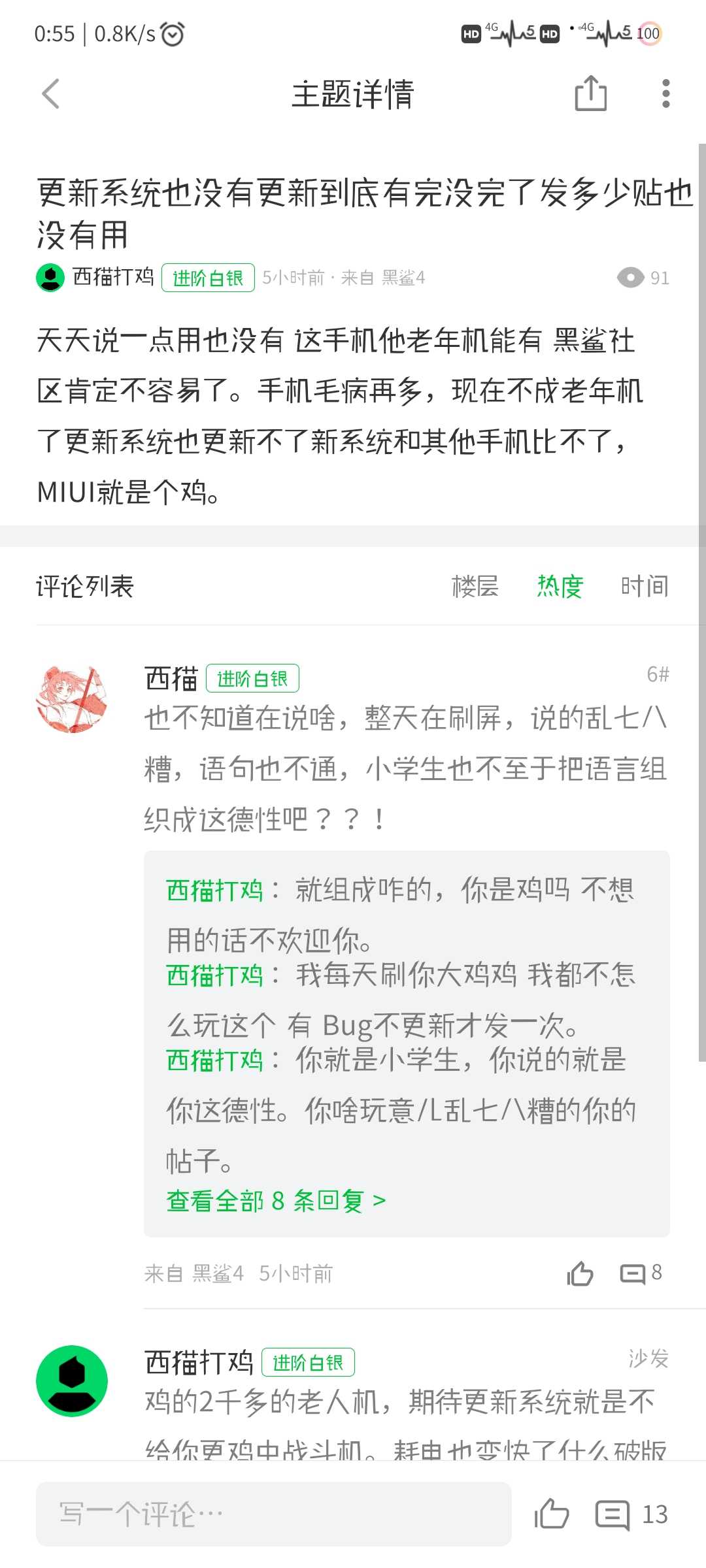The image size is (706, 1568).
Task: Open the three-dot overflow menu
Action: pos(665,93)
